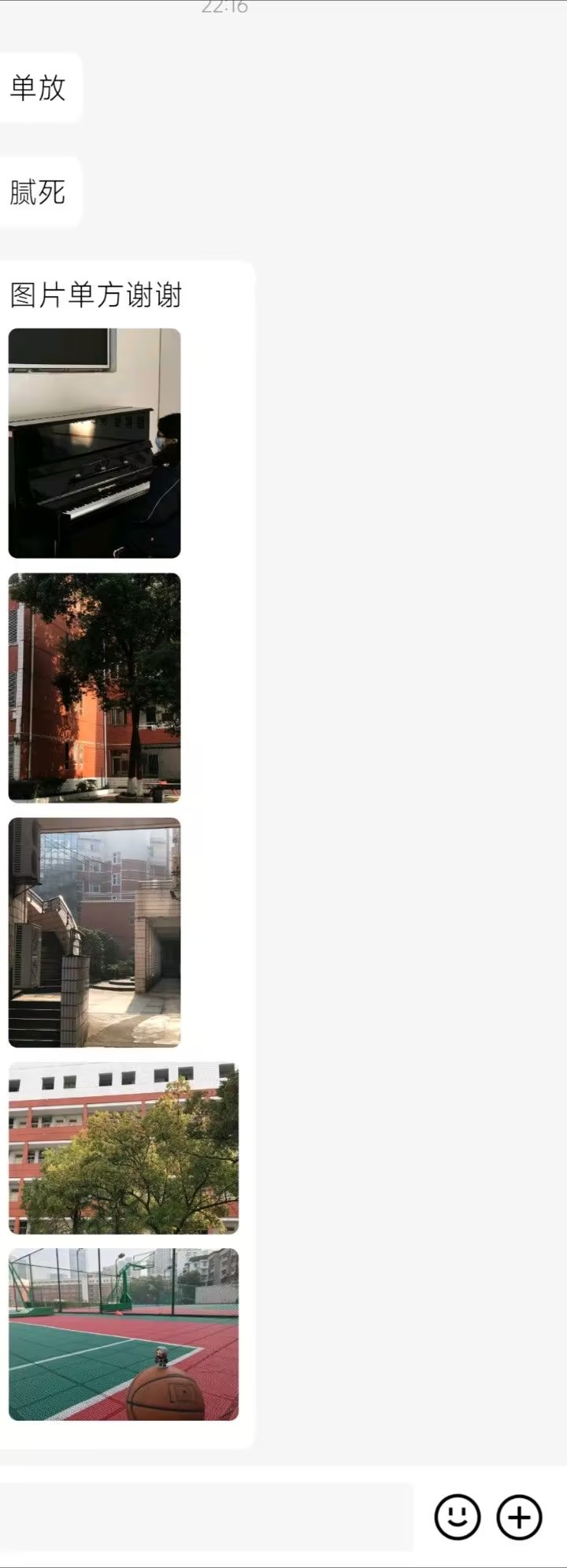
Task: Open the plus attachment menu
Action: click(520, 1517)
